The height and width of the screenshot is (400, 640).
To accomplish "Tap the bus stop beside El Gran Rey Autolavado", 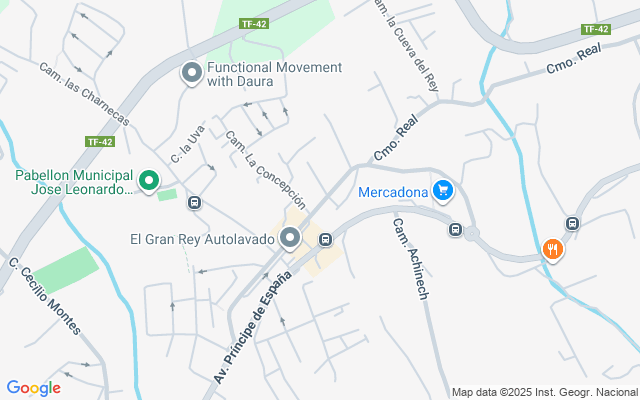I will [x=326, y=239].
